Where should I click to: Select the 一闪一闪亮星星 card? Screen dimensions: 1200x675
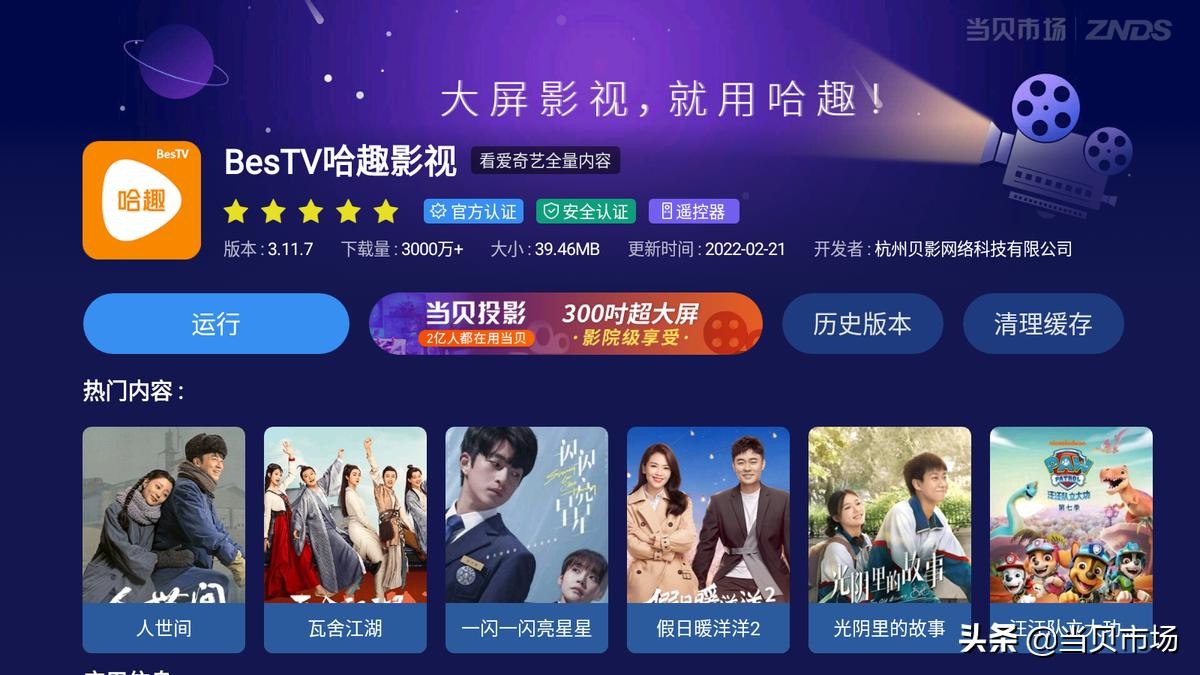tap(526, 538)
